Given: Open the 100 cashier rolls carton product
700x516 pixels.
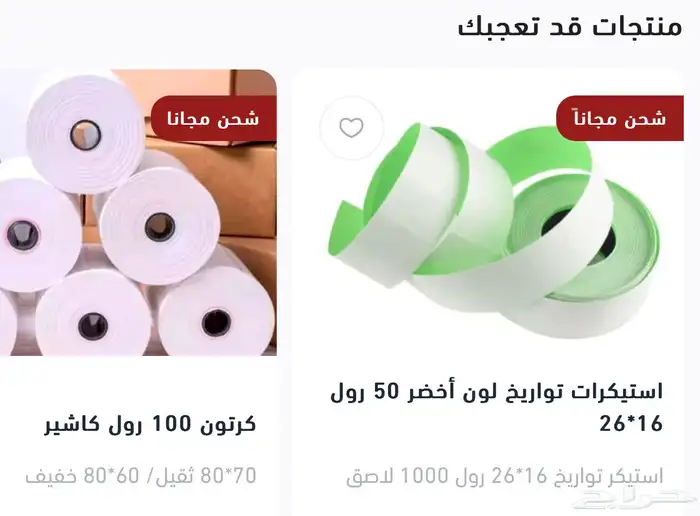Looking at the screenshot, I should pos(150,424).
